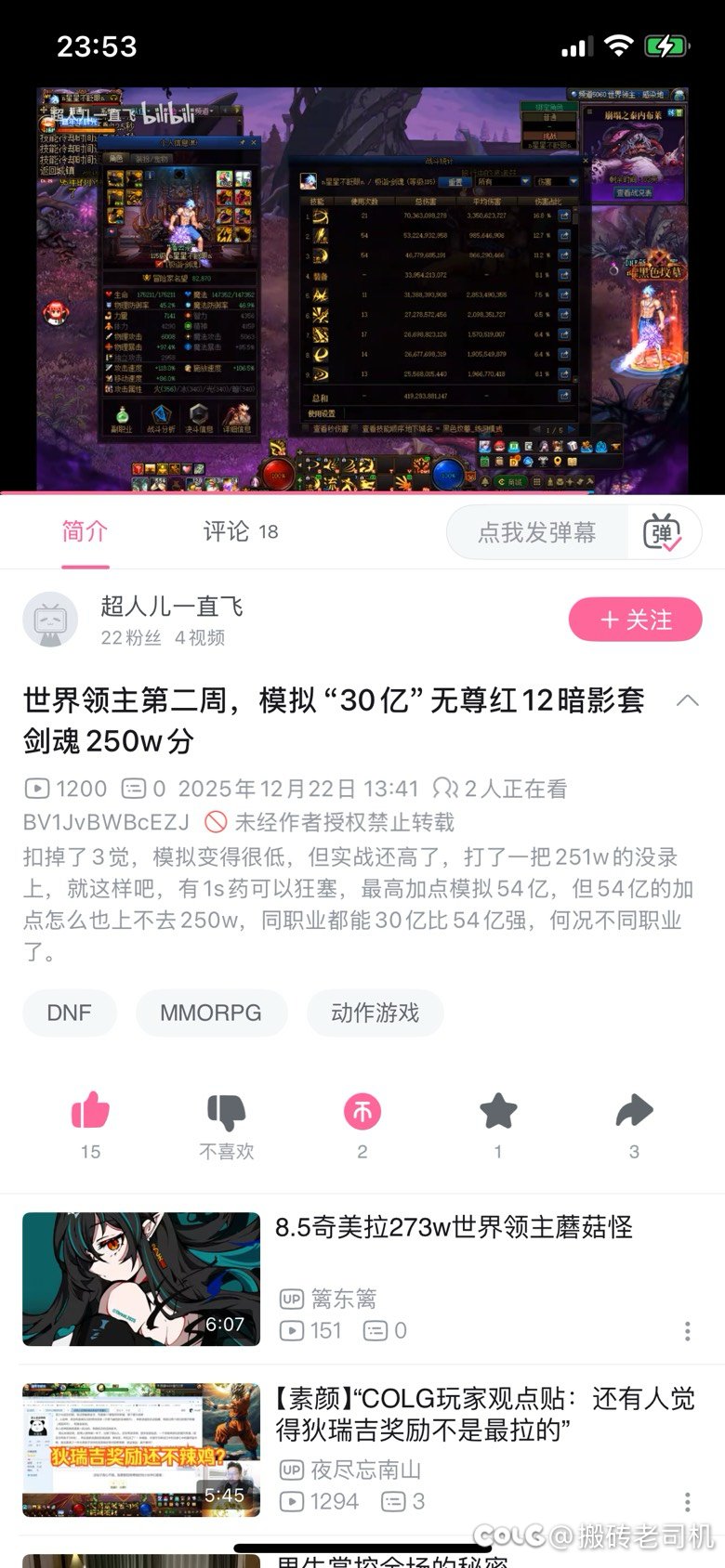Open the DNF tag chip
The width and height of the screenshot is (725, 1568).
coord(69,1013)
